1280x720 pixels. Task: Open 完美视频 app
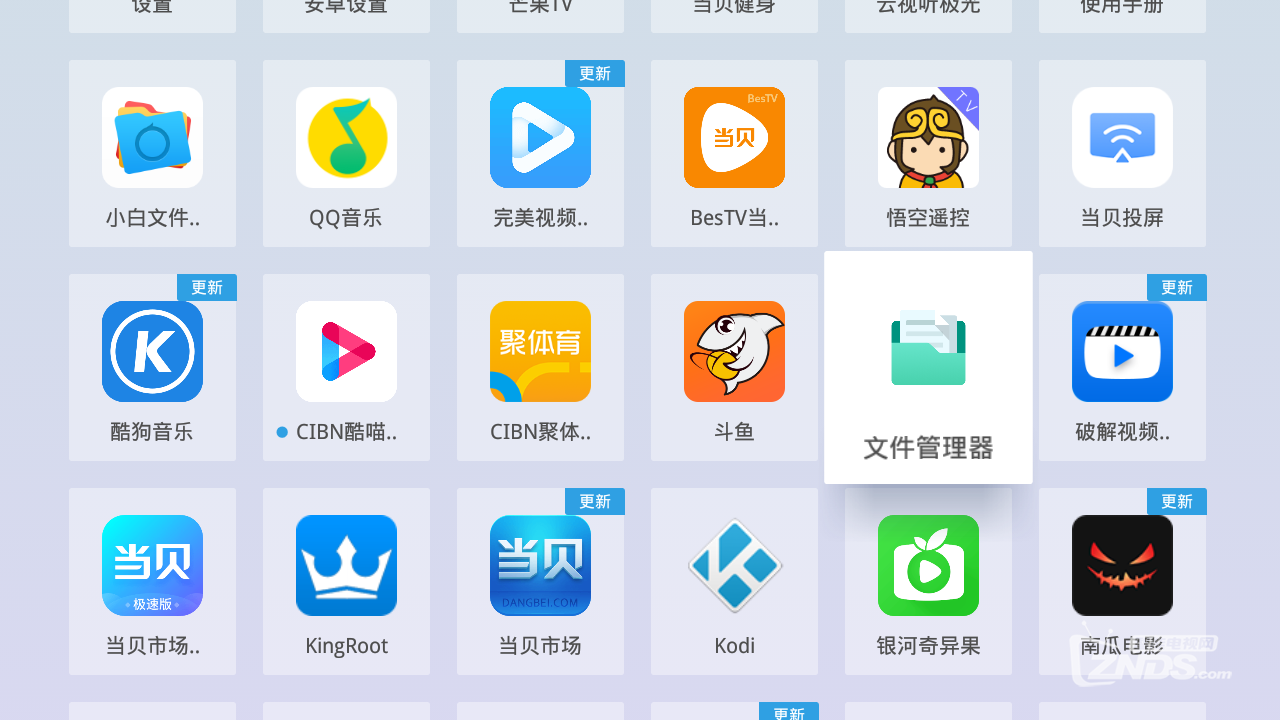540,153
